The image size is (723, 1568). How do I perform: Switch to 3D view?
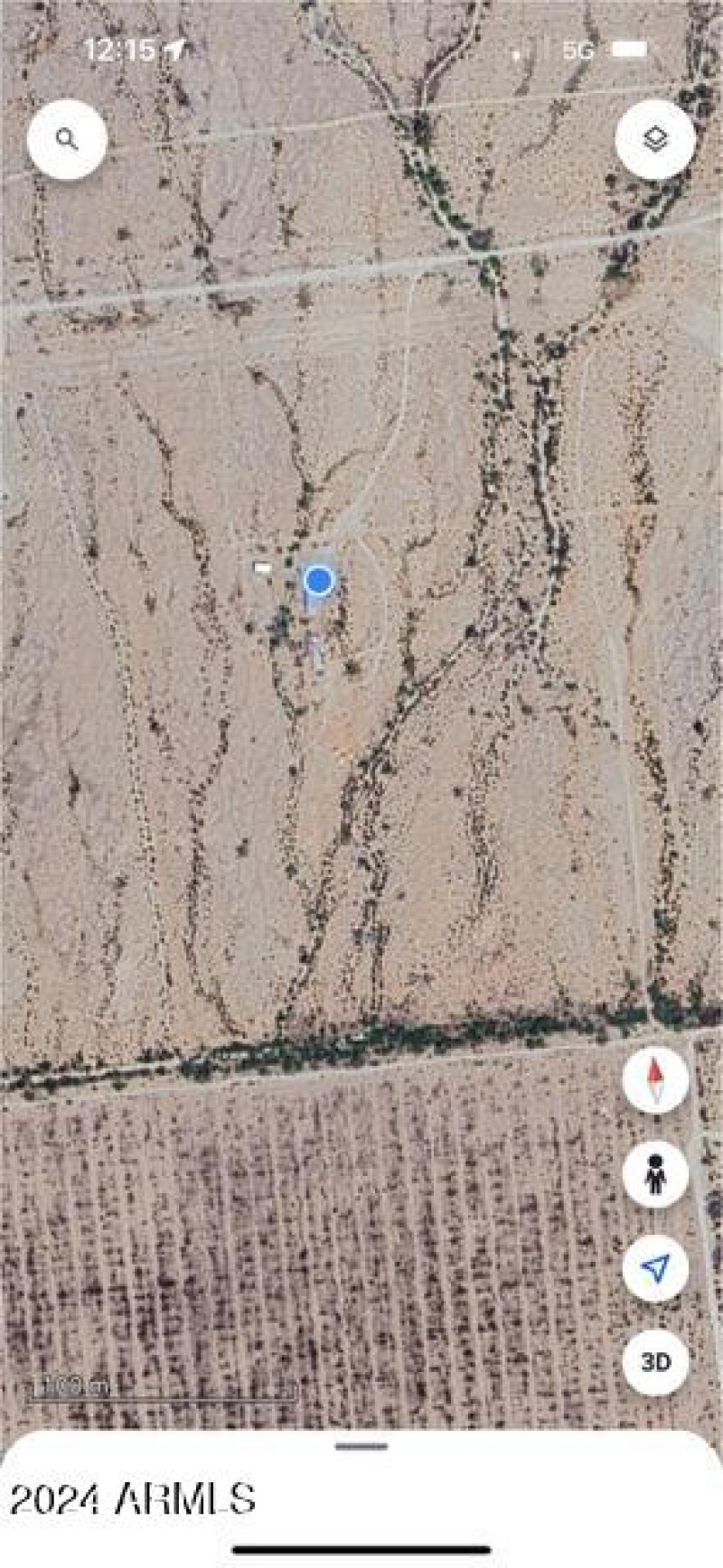click(x=655, y=1361)
